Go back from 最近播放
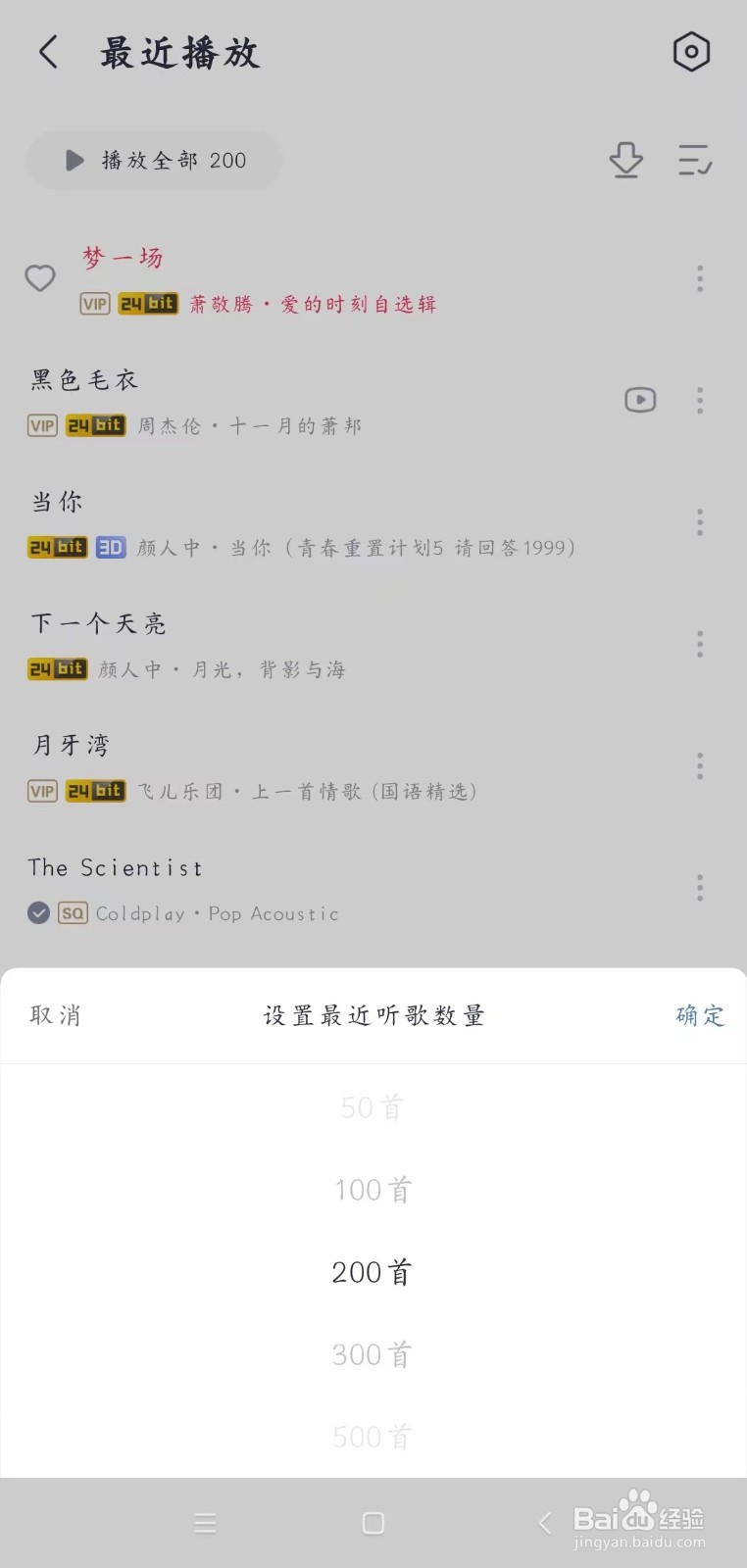Viewport: 747px width, 1568px height. (49, 52)
